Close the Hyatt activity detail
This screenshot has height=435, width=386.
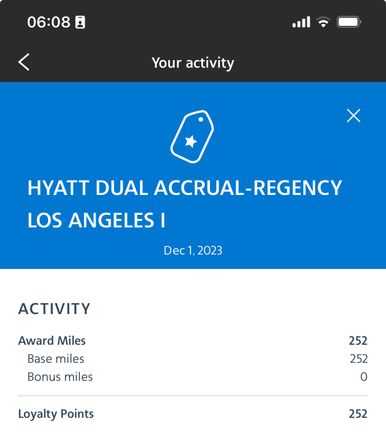pyautogui.click(x=353, y=116)
